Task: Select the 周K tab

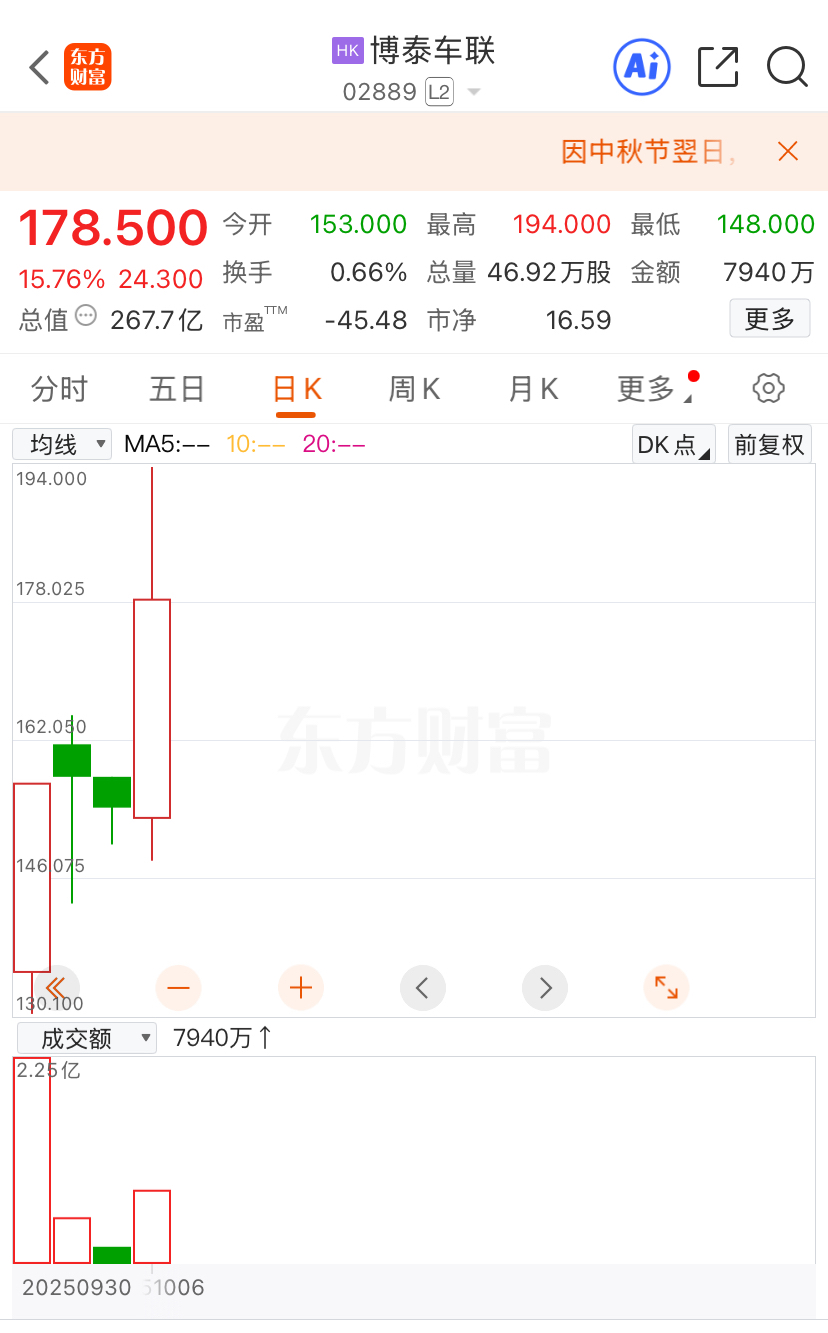Action: click(414, 389)
